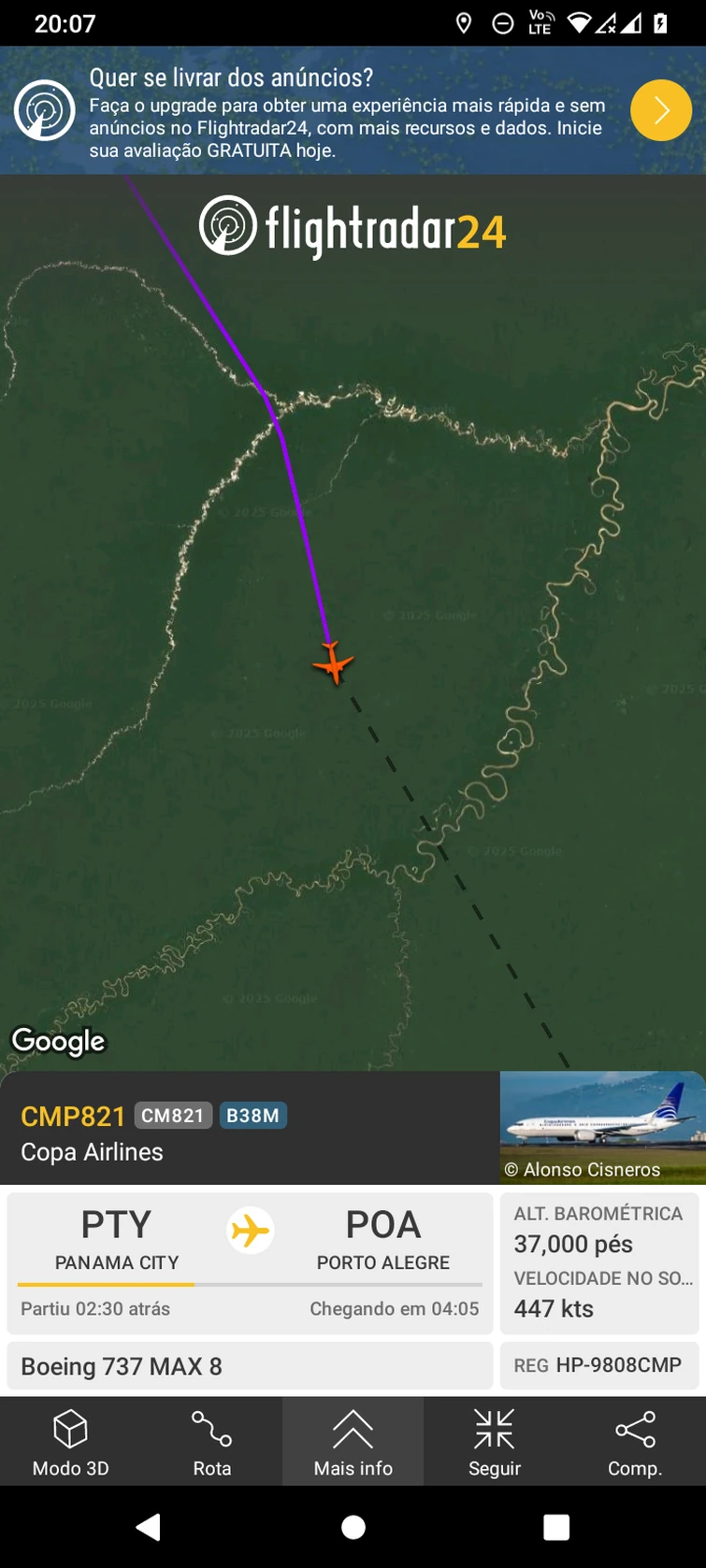Open the Copa Airlines aircraft photo
Screen dimensions: 706x1568
tap(602, 1121)
